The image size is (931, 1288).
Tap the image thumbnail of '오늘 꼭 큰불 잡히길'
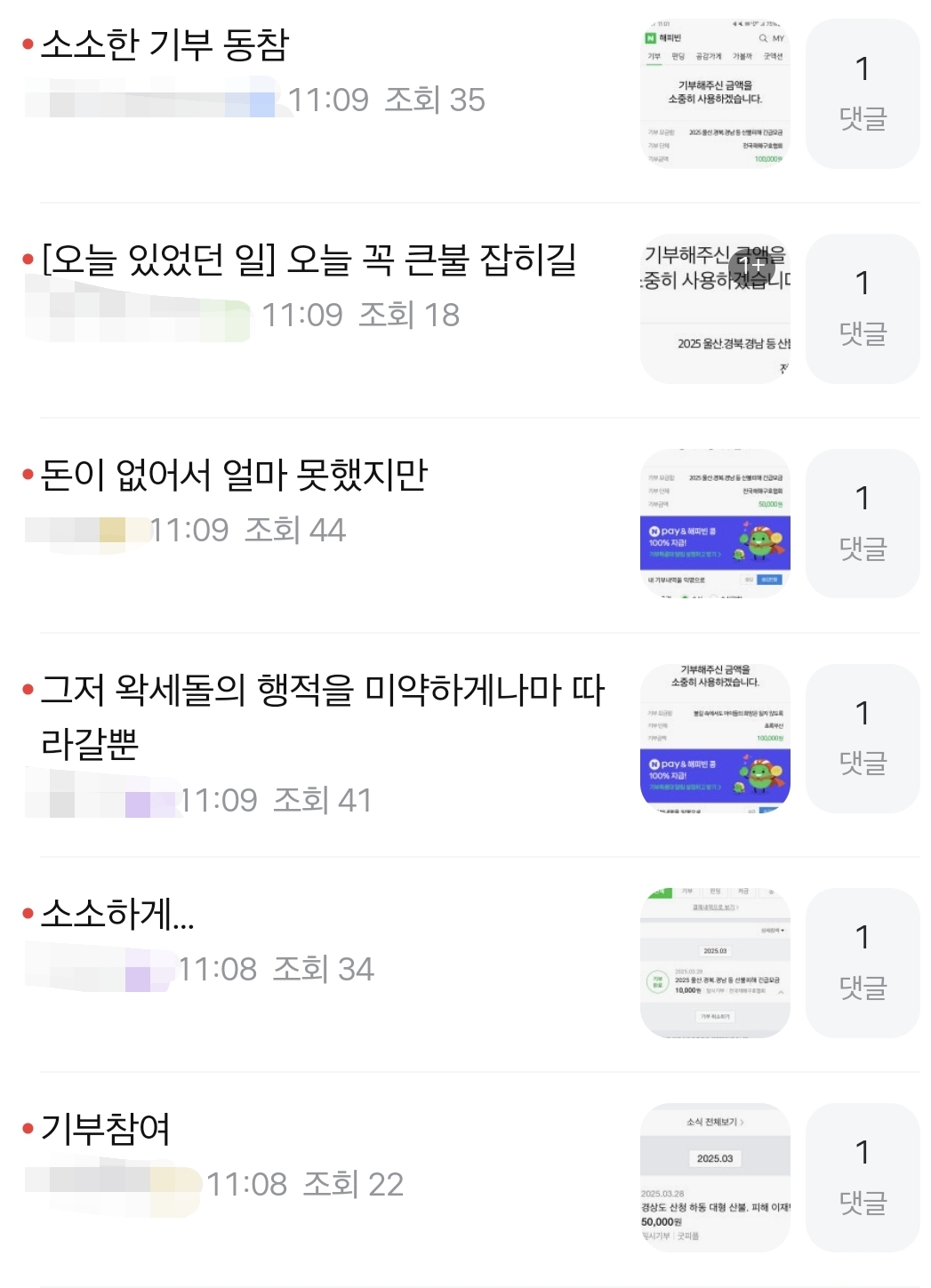pos(715,308)
